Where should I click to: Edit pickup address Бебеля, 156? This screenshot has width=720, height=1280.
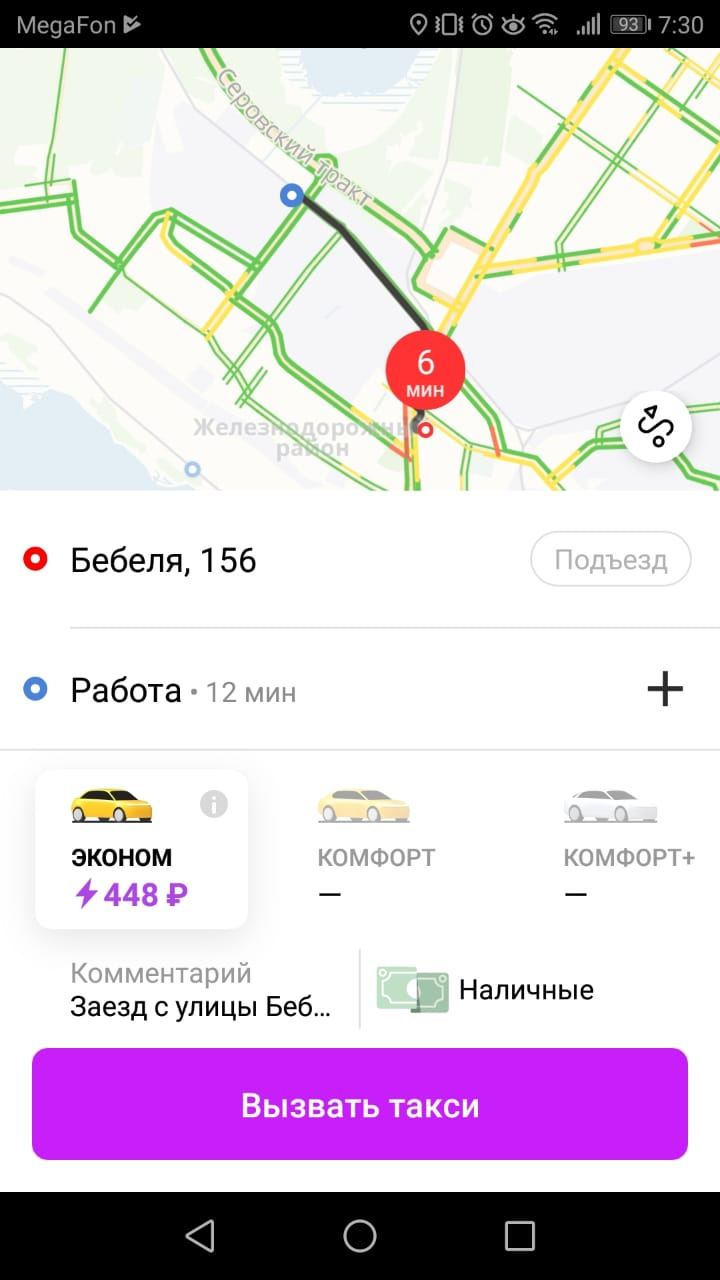coord(164,560)
